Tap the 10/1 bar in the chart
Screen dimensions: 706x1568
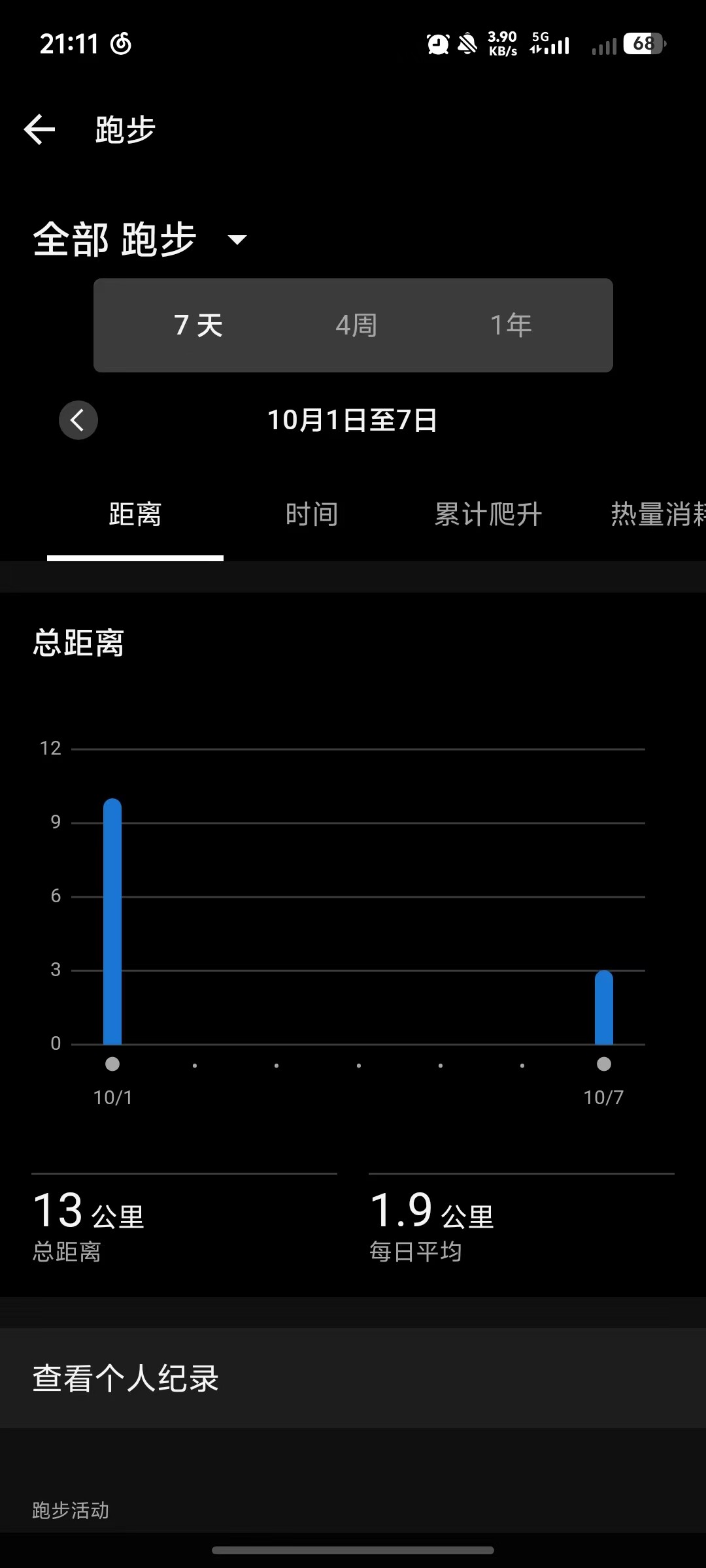(x=112, y=922)
